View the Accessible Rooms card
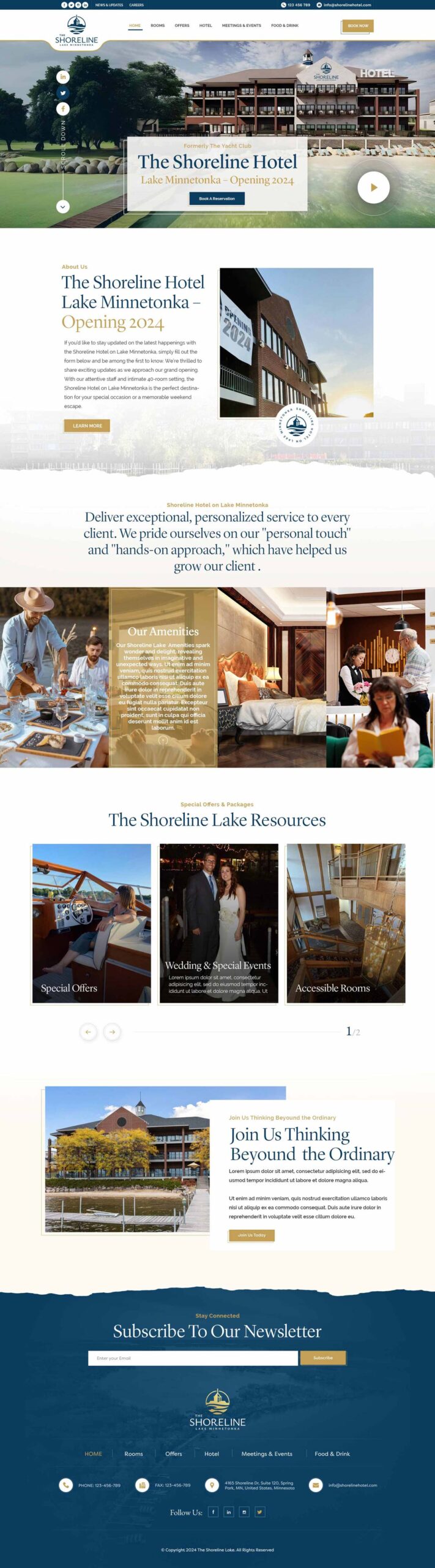435x1568 pixels. [x=346, y=923]
